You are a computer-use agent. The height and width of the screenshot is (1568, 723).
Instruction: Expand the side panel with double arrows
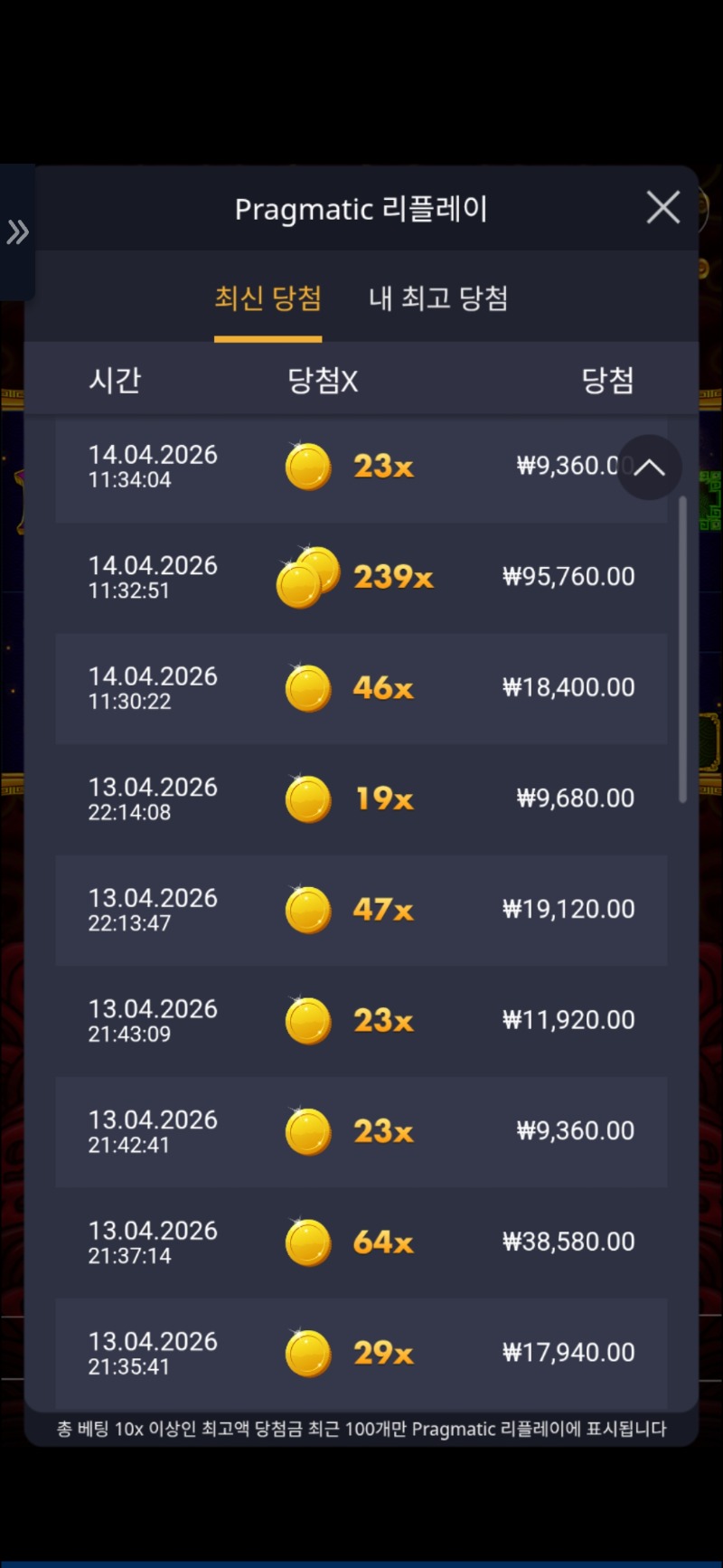click(17, 232)
